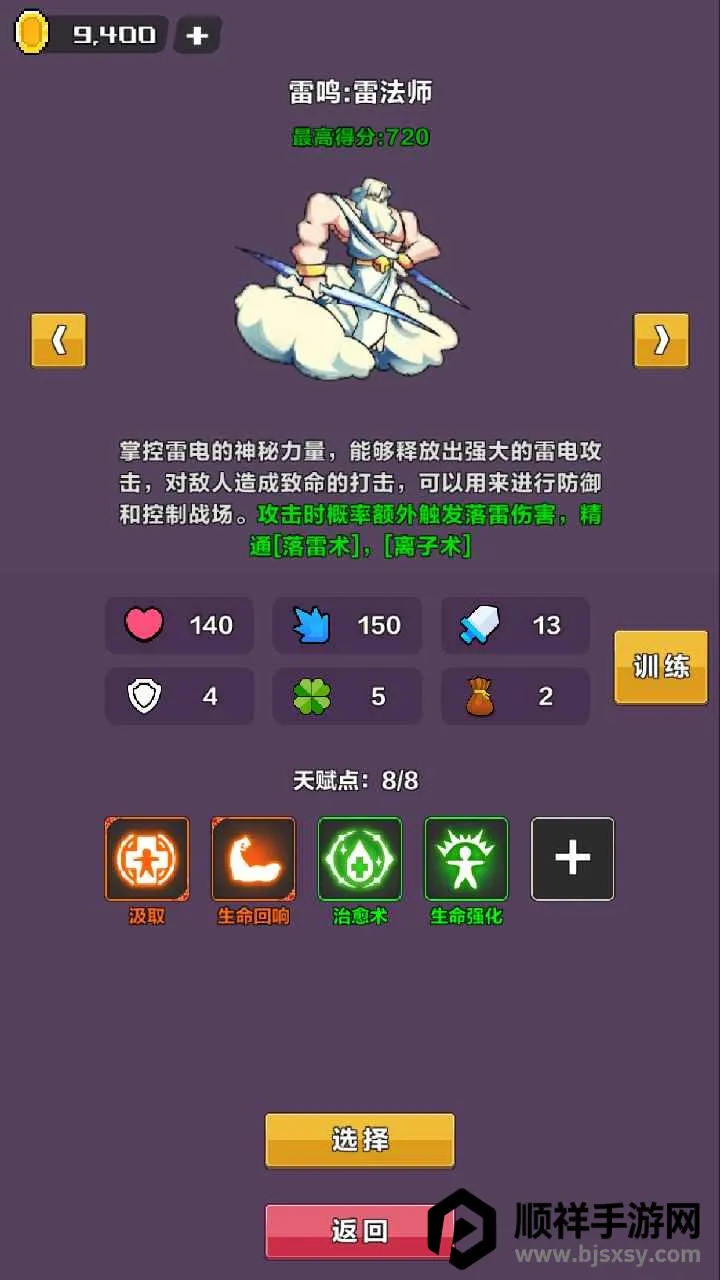Image resolution: width=720 pixels, height=1280 pixels.
Task: Select the 生命强化 talent icon
Action: (466, 859)
